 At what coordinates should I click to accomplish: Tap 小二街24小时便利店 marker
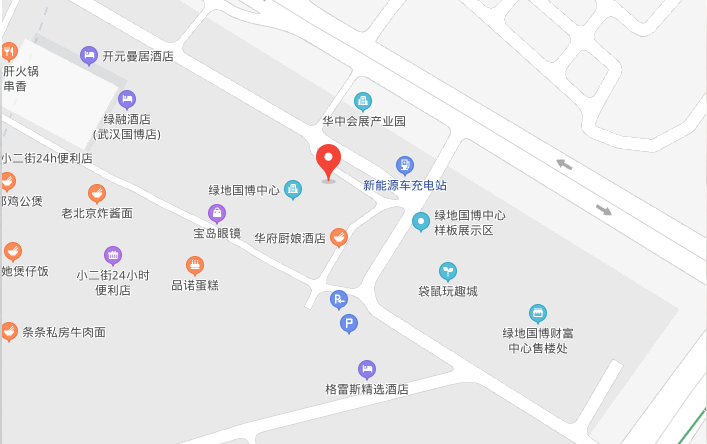(x=113, y=256)
